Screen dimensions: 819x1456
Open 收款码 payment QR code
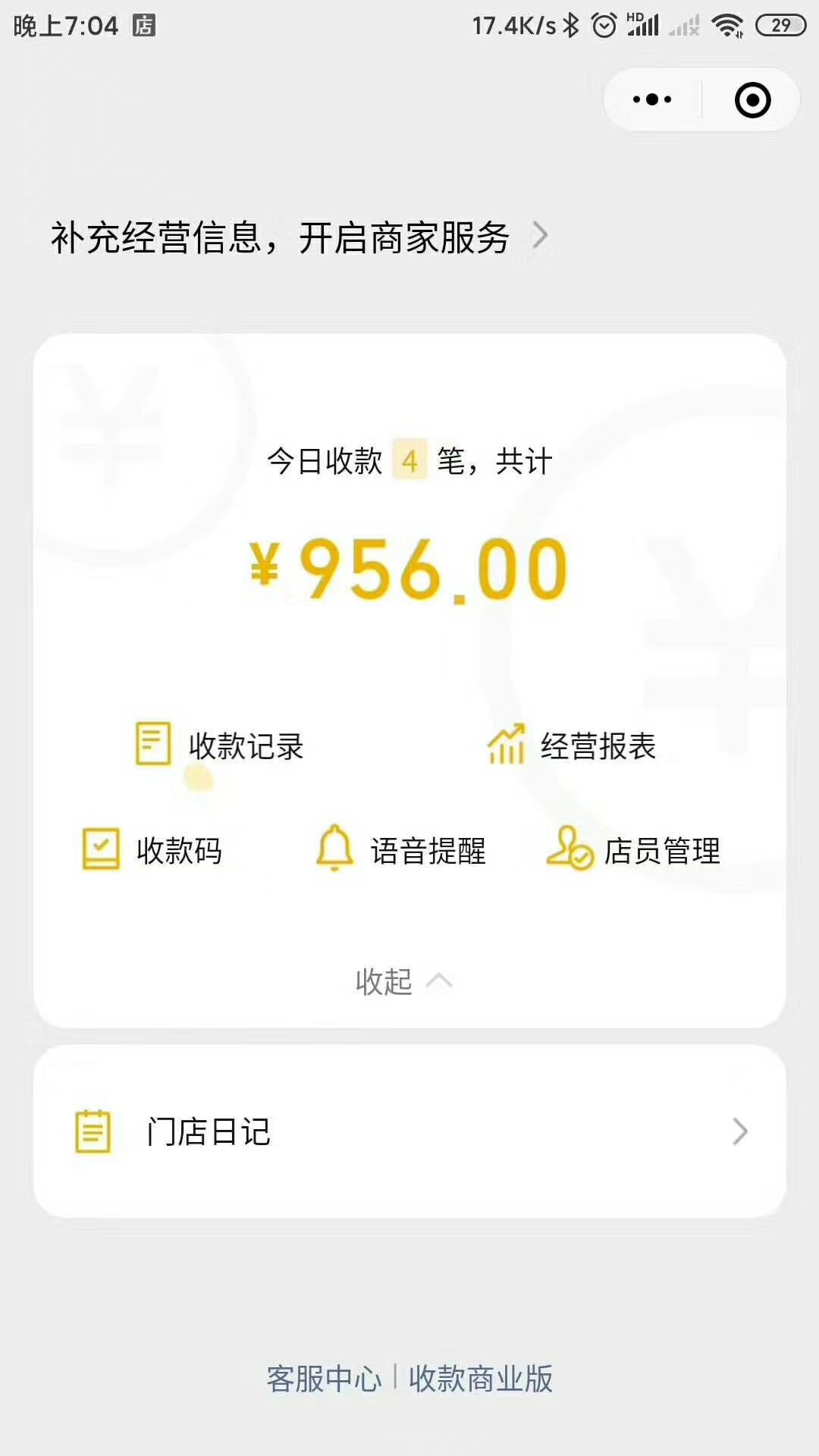tap(152, 850)
